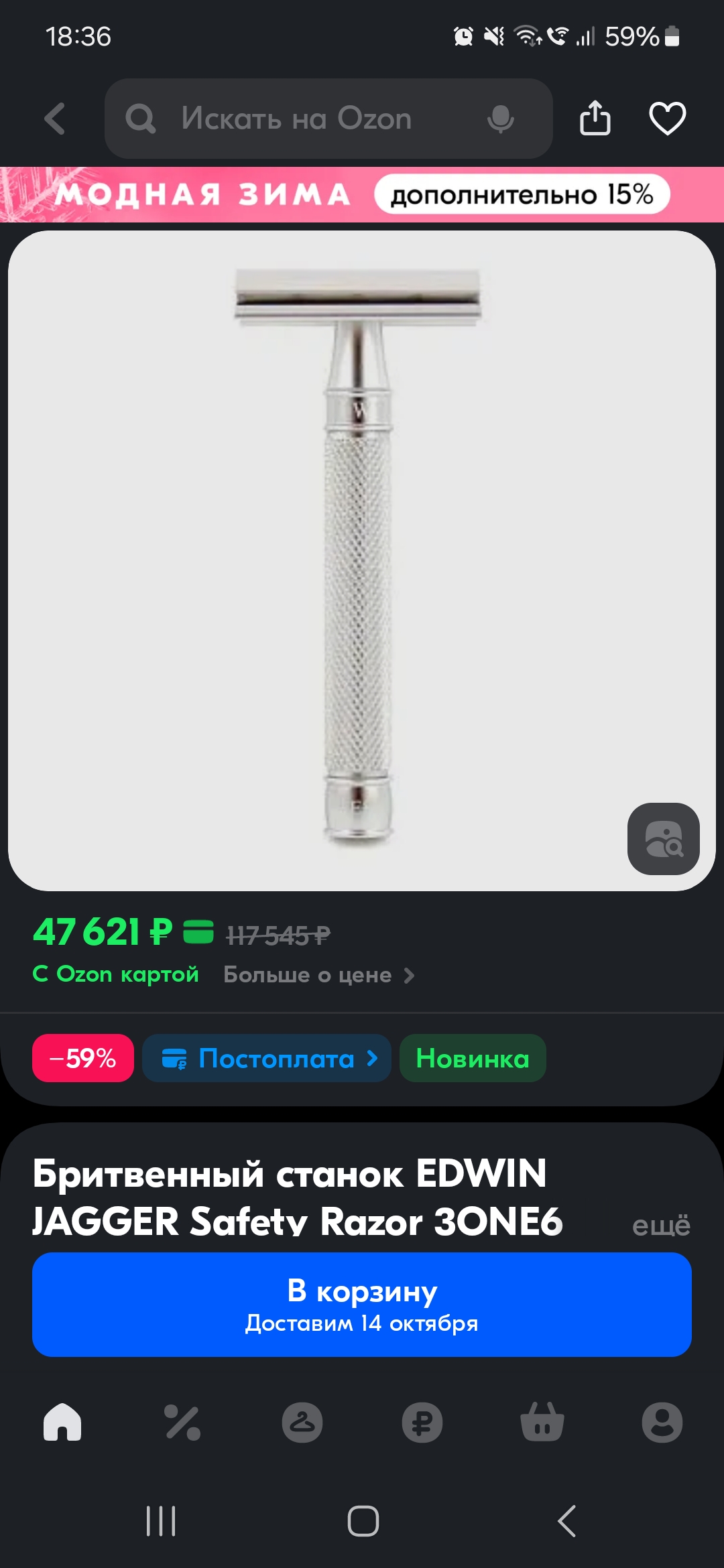Viewport: 724px width, 1568px height.
Task: Open the shopping basket tab
Action: [x=542, y=1422]
